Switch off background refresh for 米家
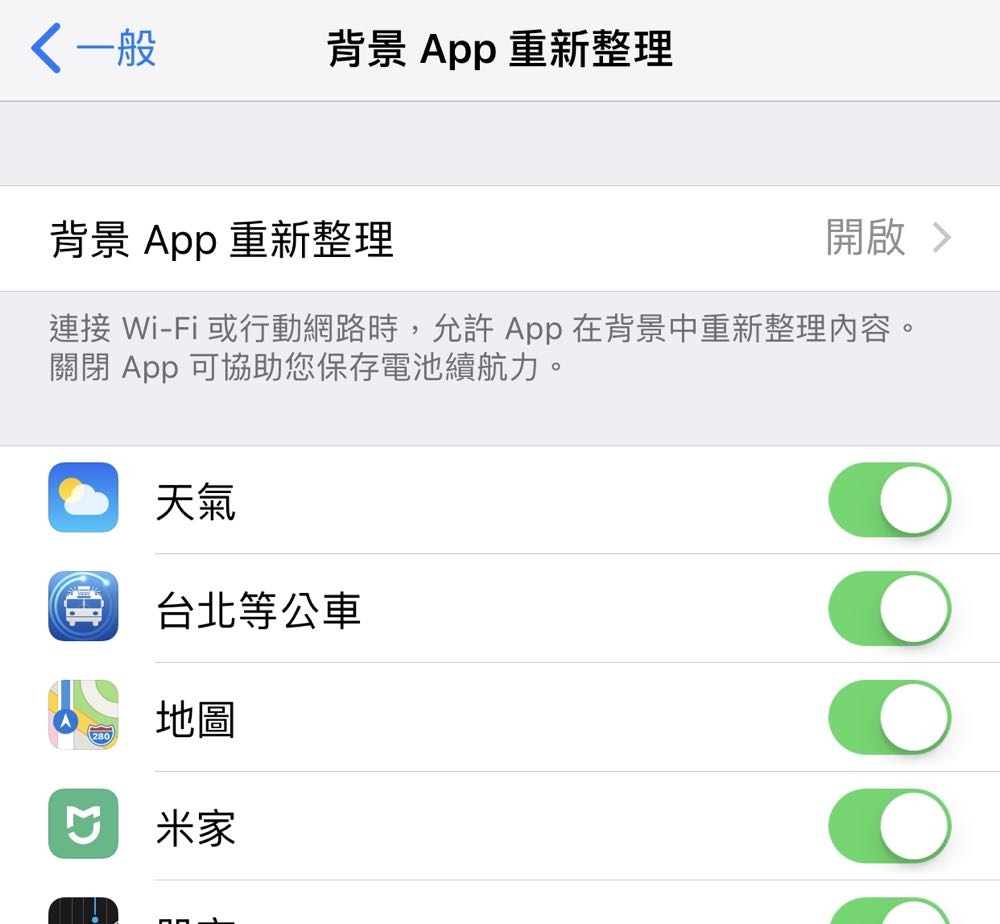Screen dimensions: 1000x924 point(888,826)
